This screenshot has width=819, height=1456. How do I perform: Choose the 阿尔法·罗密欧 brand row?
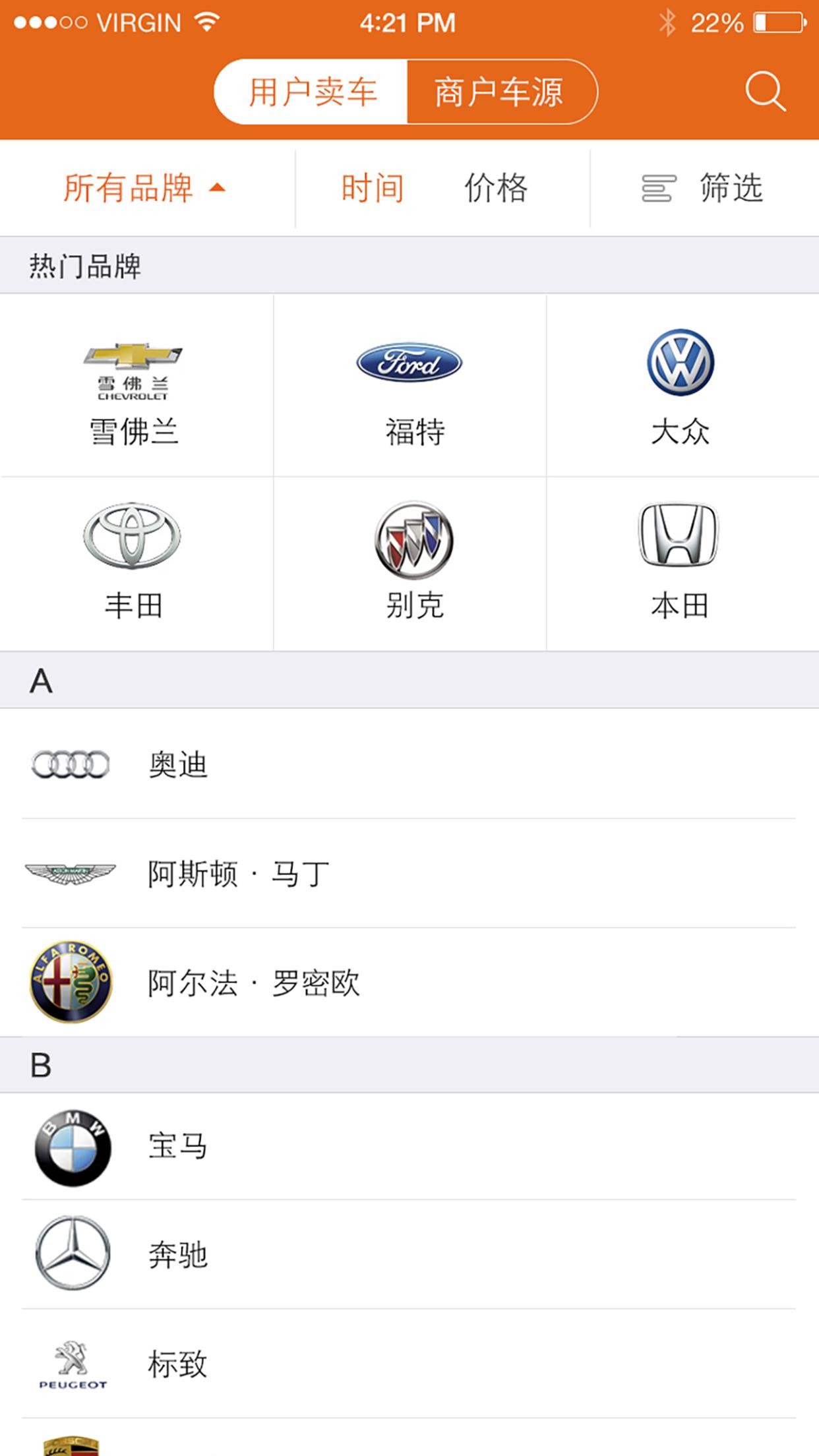point(409,983)
